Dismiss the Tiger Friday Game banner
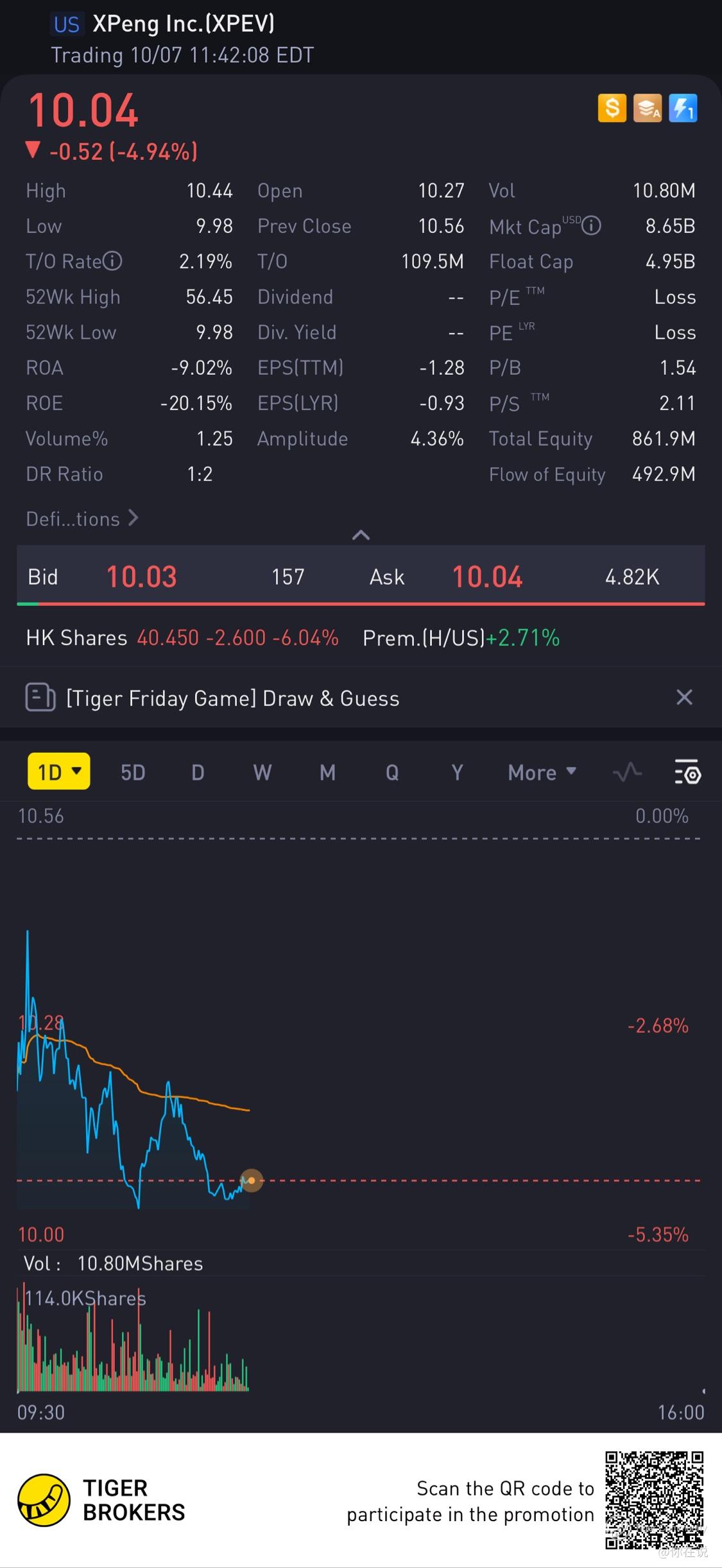This screenshot has width=722, height=1568. click(684, 697)
